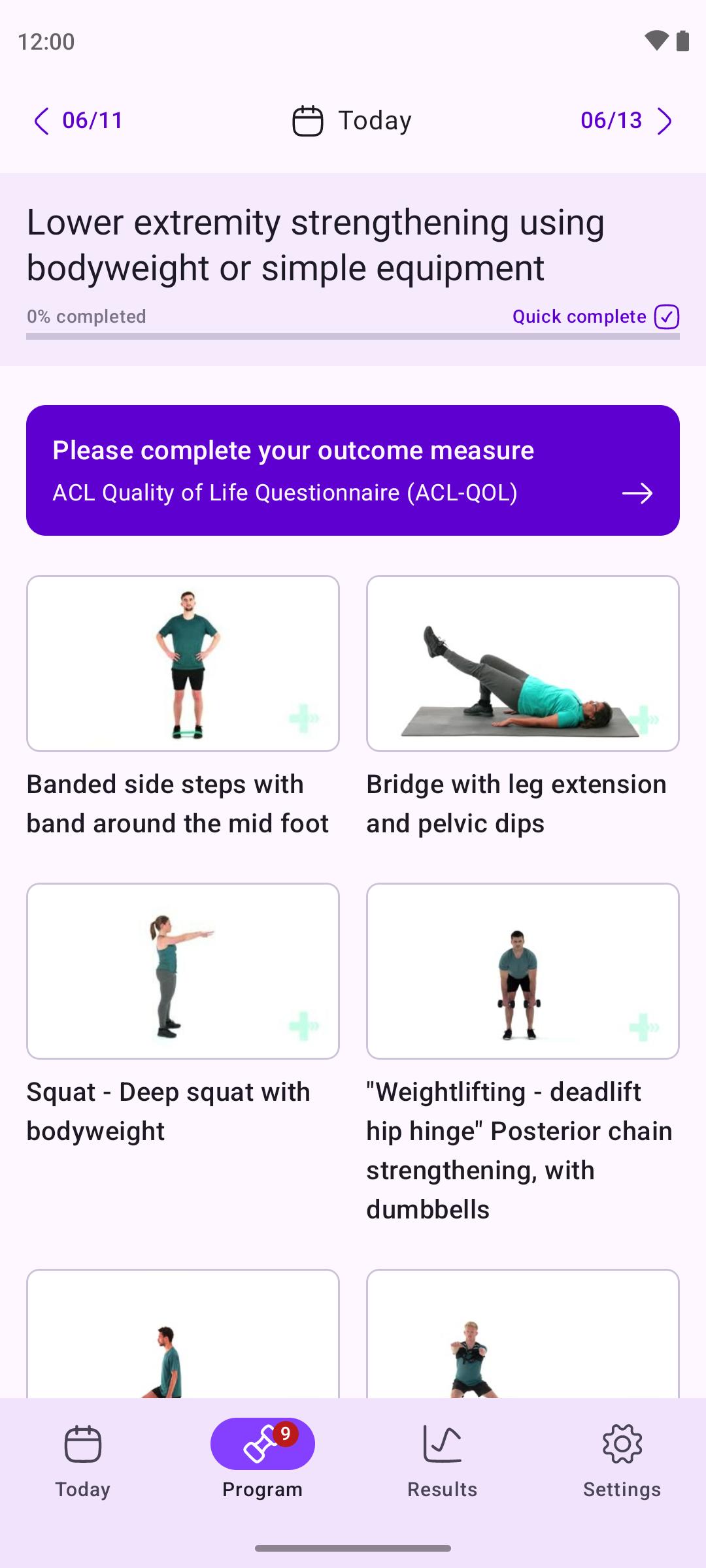Check the Quick complete box

pyautogui.click(x=667, y=317)
